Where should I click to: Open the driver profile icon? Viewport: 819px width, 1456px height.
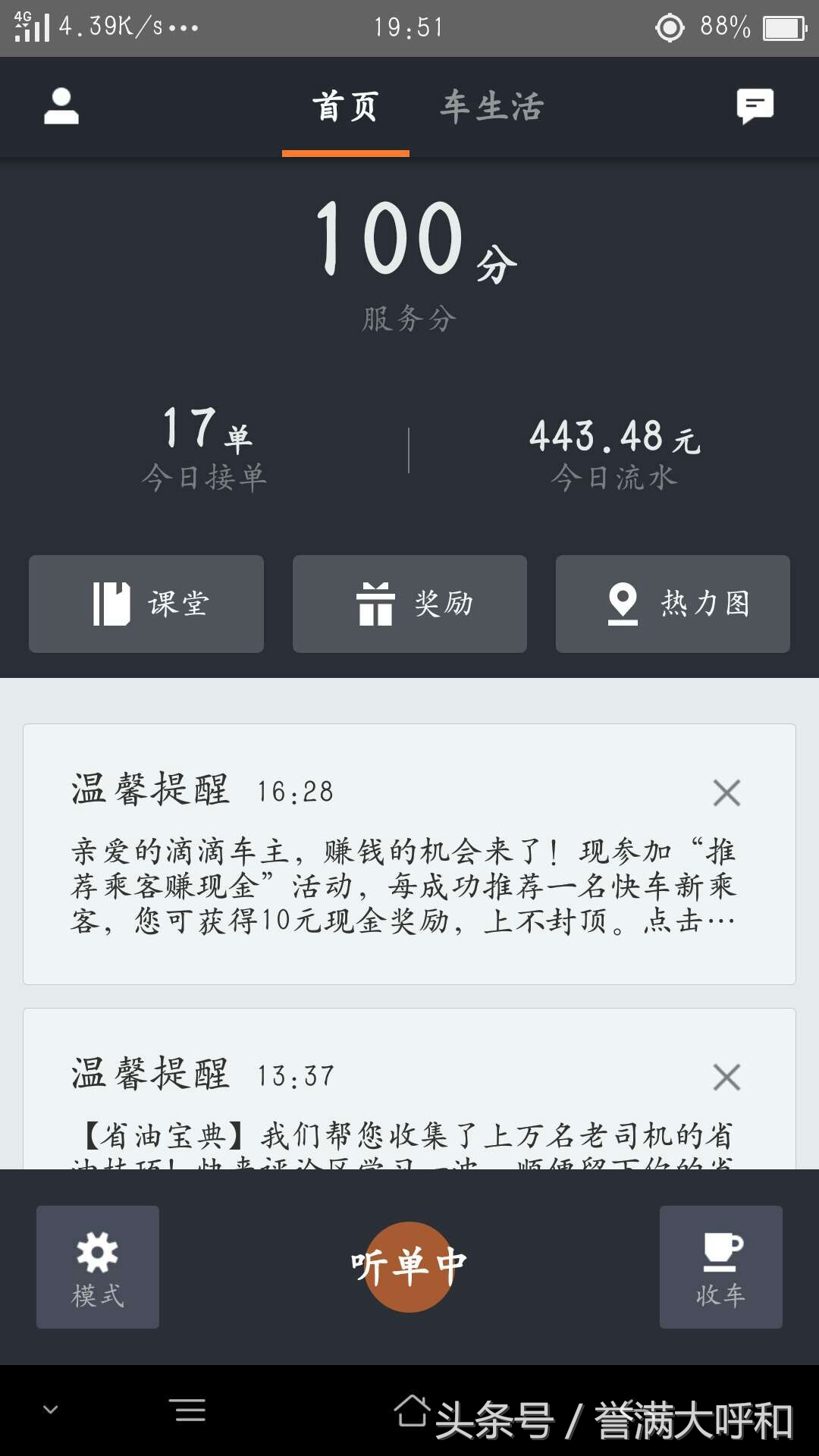61,106
